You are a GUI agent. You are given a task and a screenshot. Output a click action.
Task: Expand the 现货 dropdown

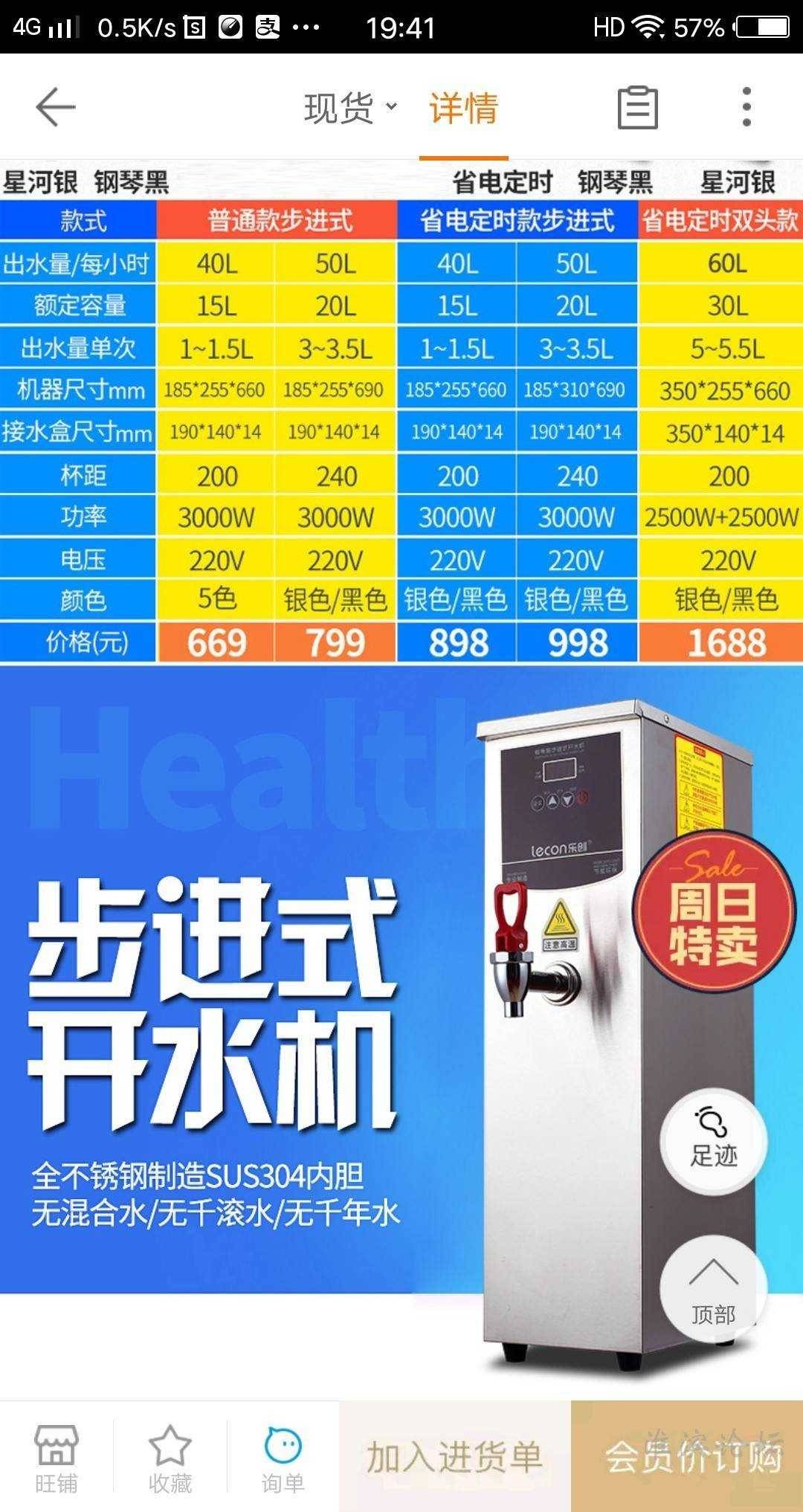tap(349, 109)
